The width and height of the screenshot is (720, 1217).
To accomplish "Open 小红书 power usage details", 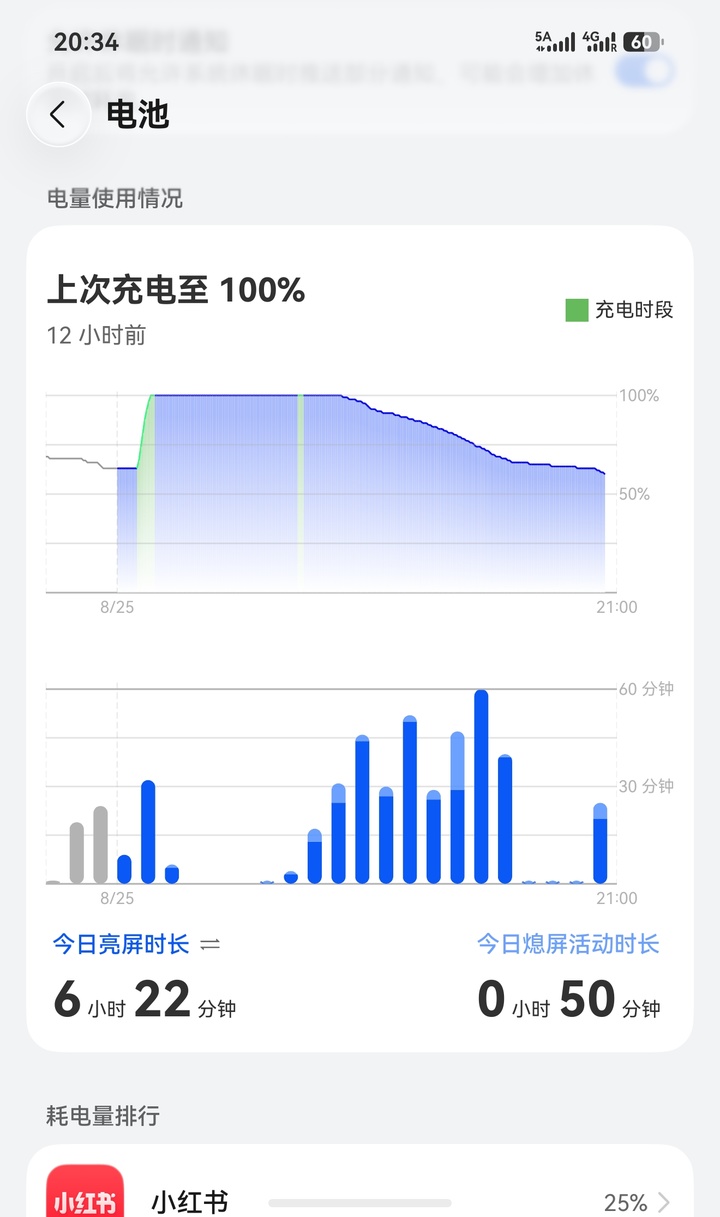I will click(360, 1192).
